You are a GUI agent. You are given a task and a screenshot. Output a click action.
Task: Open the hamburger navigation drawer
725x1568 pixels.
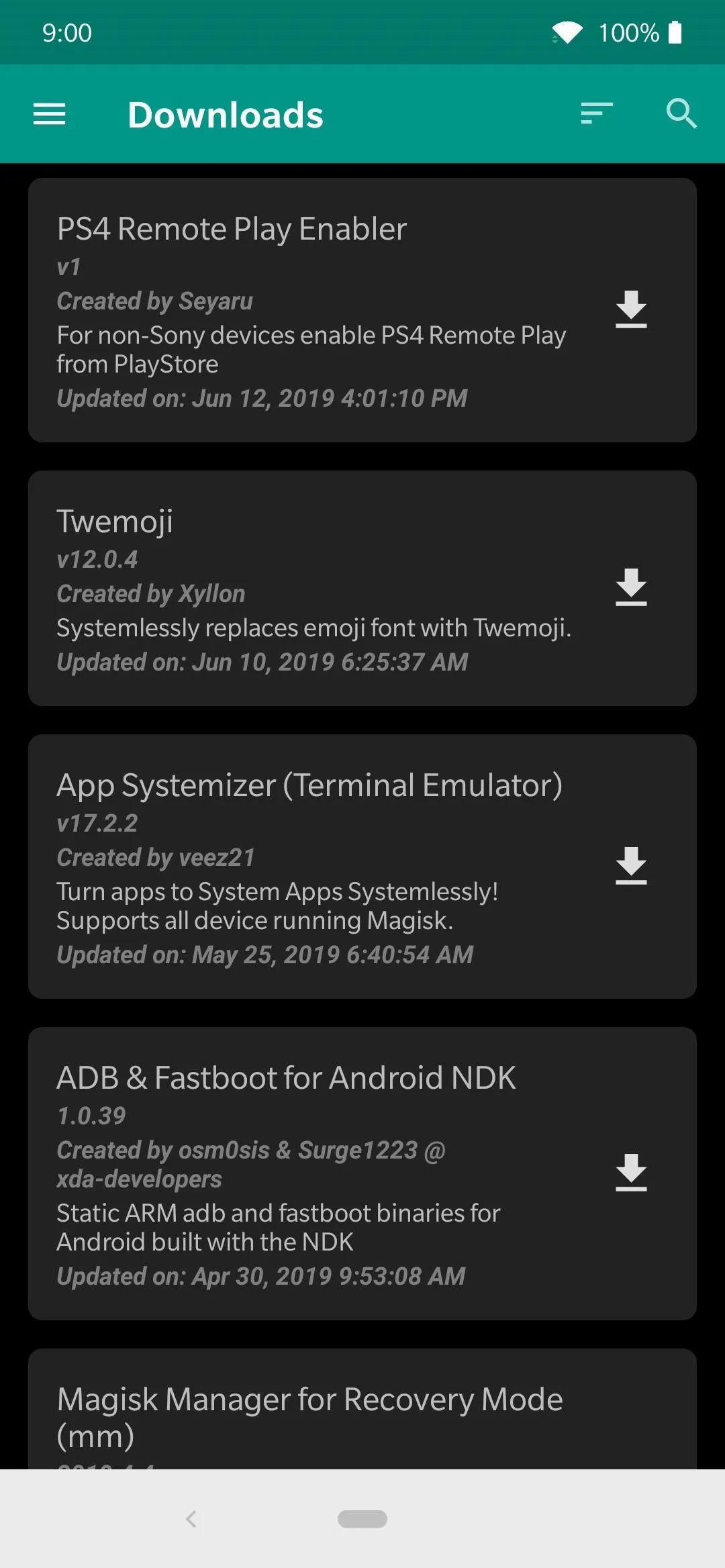click(x=50, y=114)
